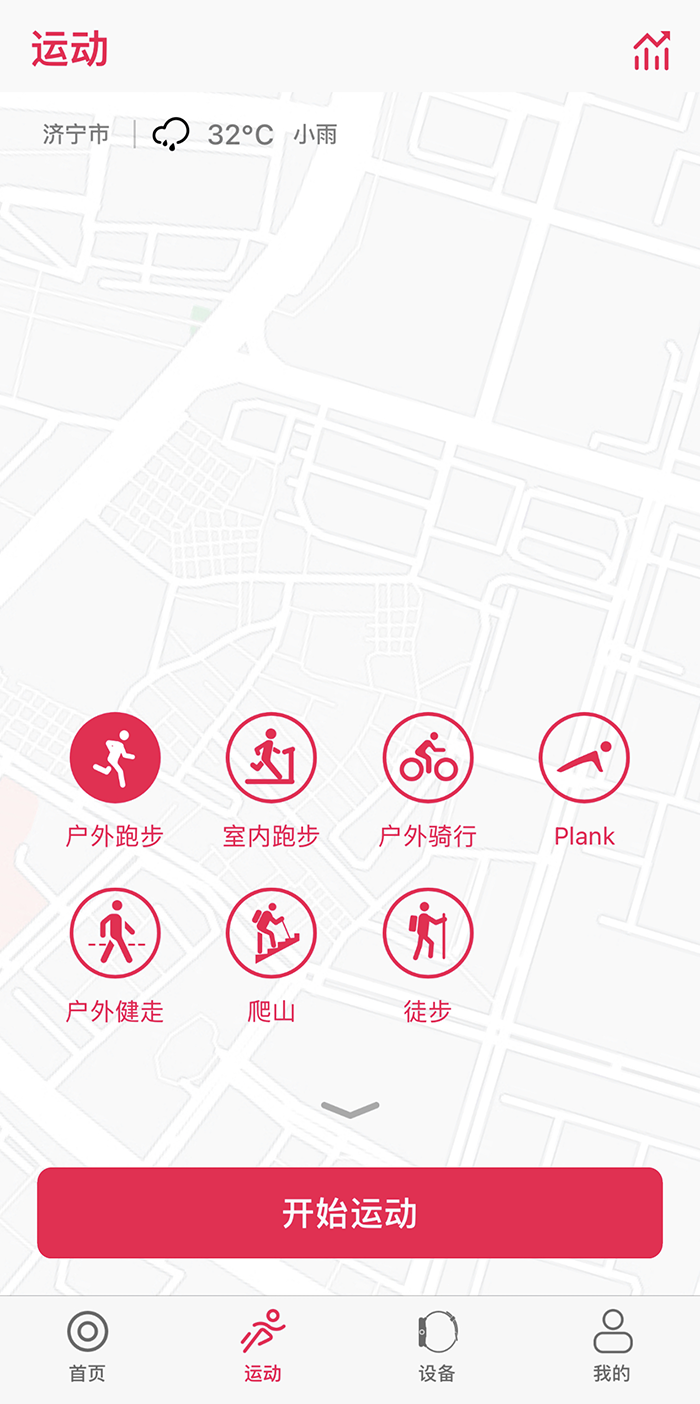The height and width of the screenshot is (1404, 700).
Task: Collapse the sport list with the down chevron
Action: 350,1109
